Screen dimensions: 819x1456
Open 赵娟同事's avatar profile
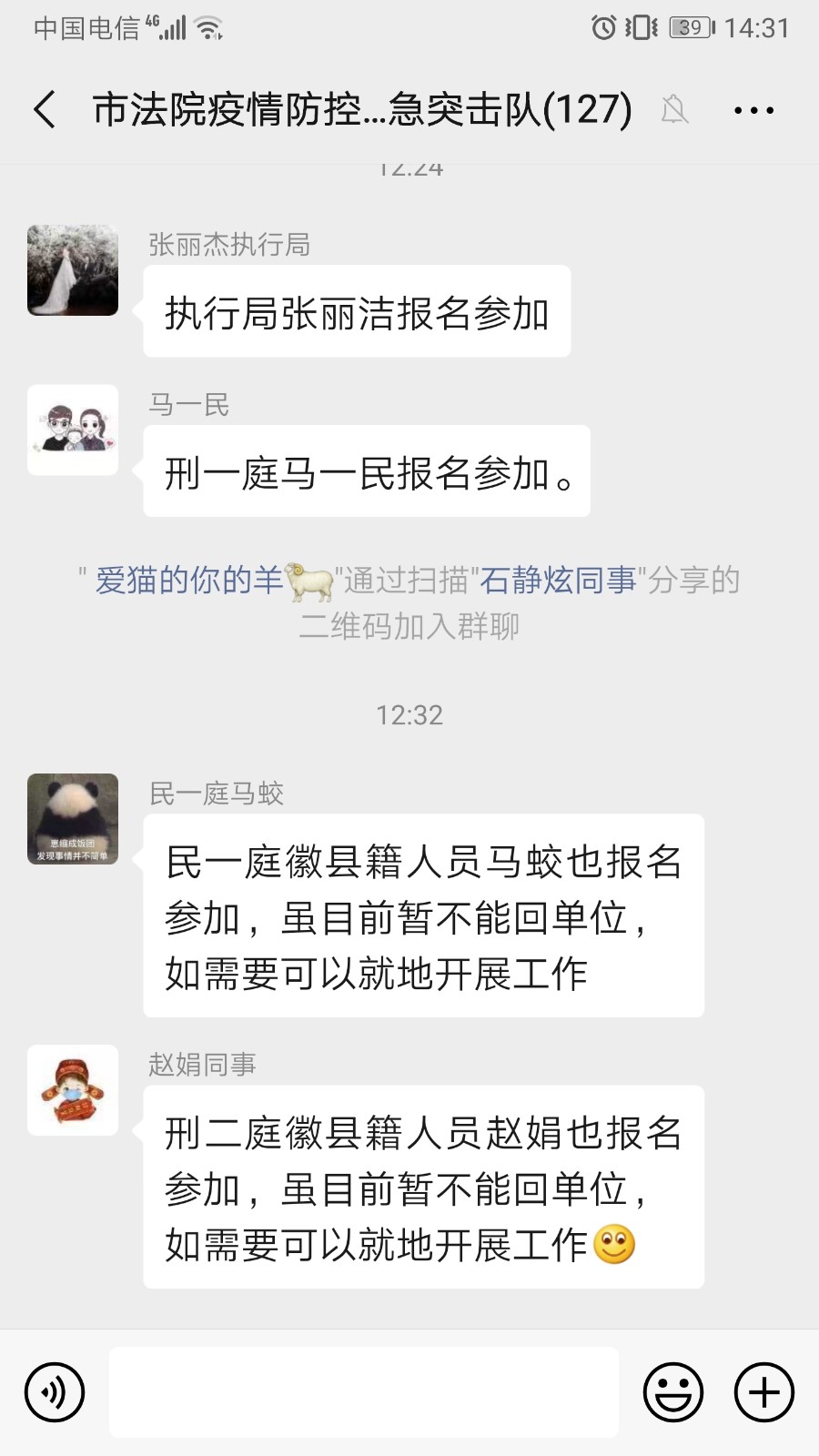coord(73,1090)
